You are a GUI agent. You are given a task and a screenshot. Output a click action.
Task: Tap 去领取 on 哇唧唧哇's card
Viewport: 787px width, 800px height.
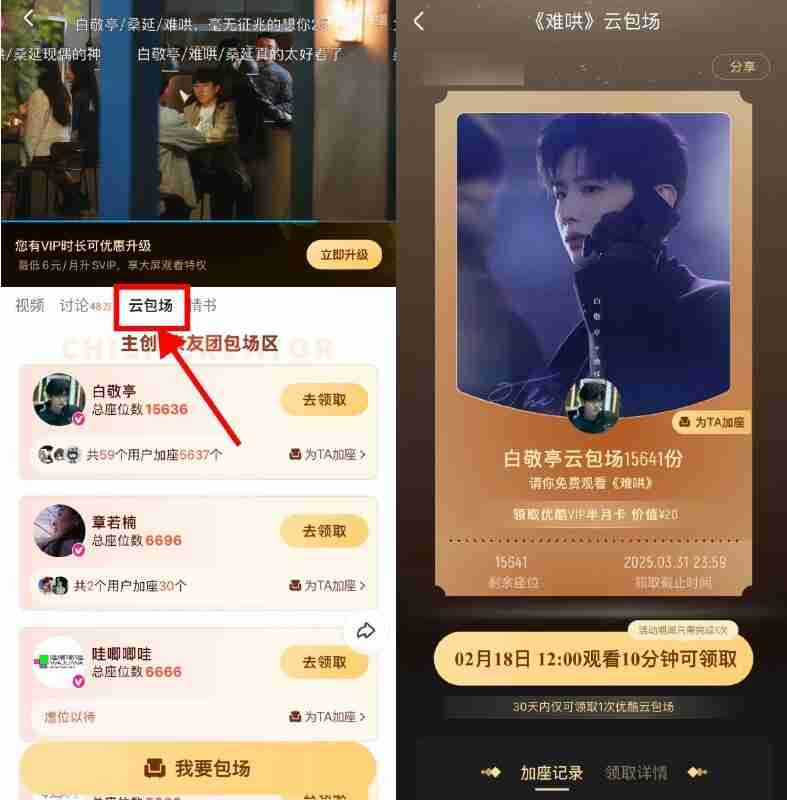324,662
